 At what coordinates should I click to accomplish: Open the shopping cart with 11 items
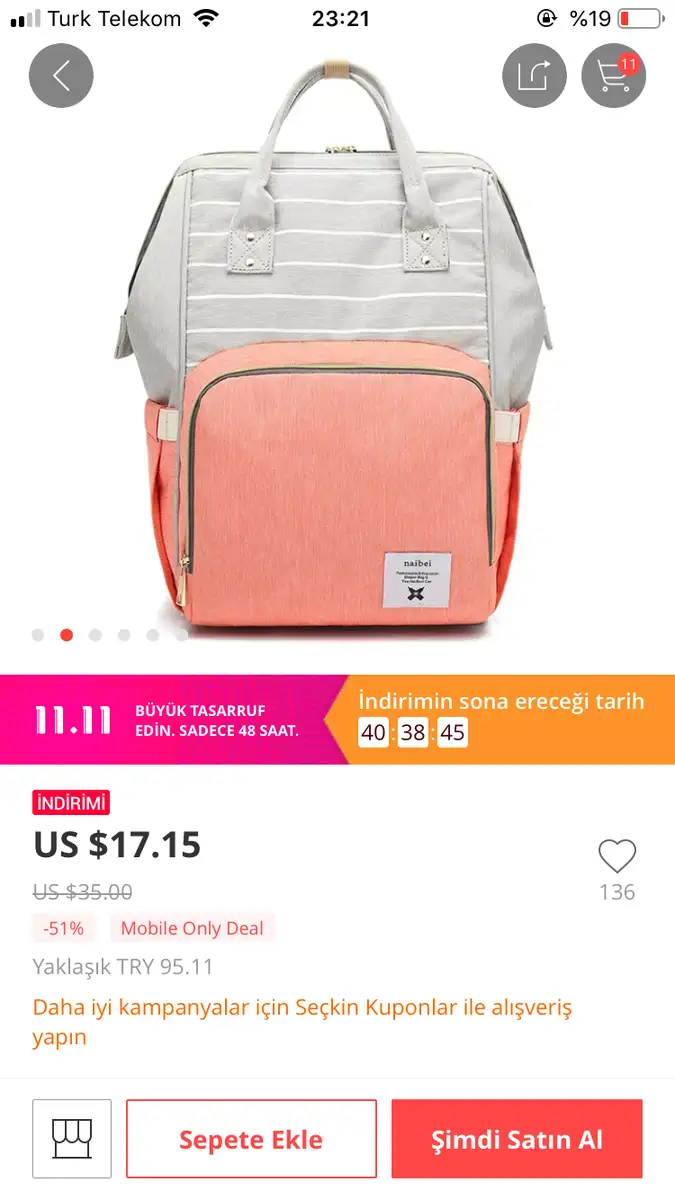point(613,76)
